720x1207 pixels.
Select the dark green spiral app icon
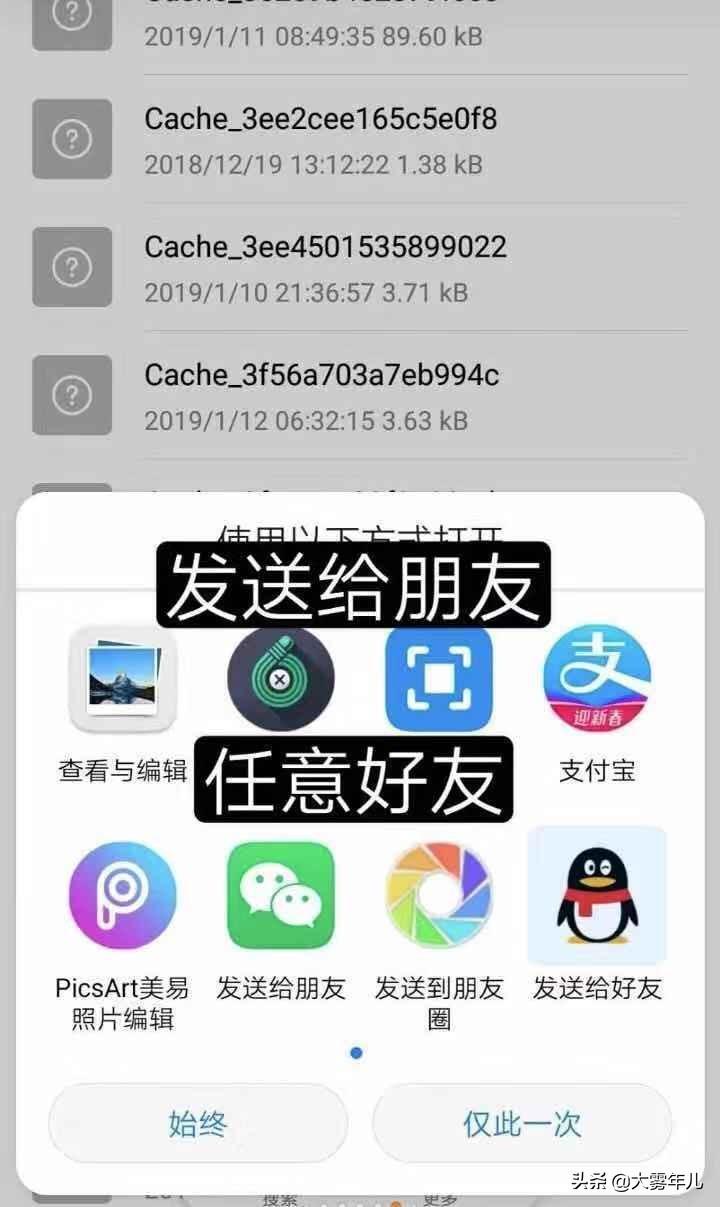(x=281, y=678)
